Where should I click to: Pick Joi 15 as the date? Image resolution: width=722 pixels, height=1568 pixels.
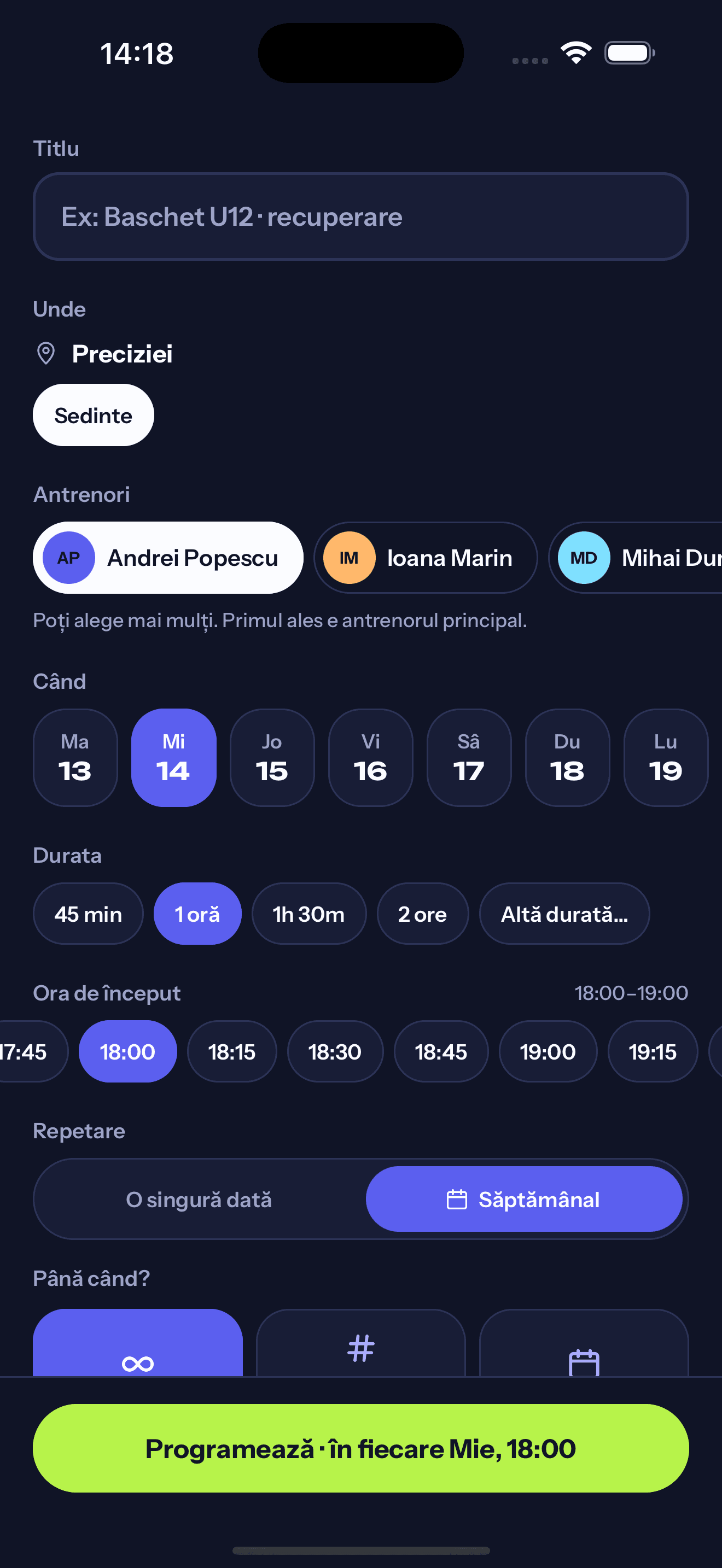[x=272, y=758]
